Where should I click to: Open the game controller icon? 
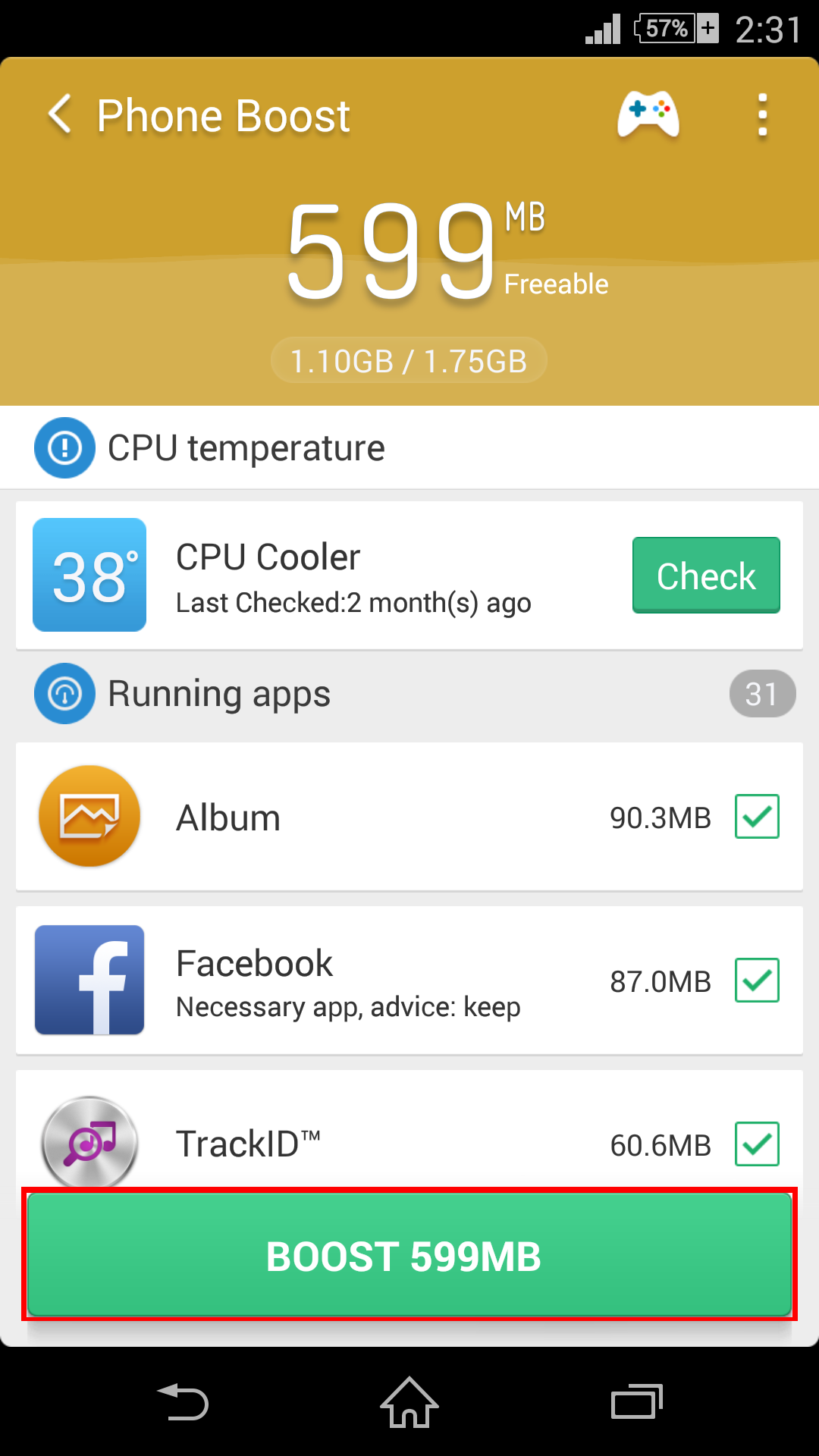click(648, 115)
